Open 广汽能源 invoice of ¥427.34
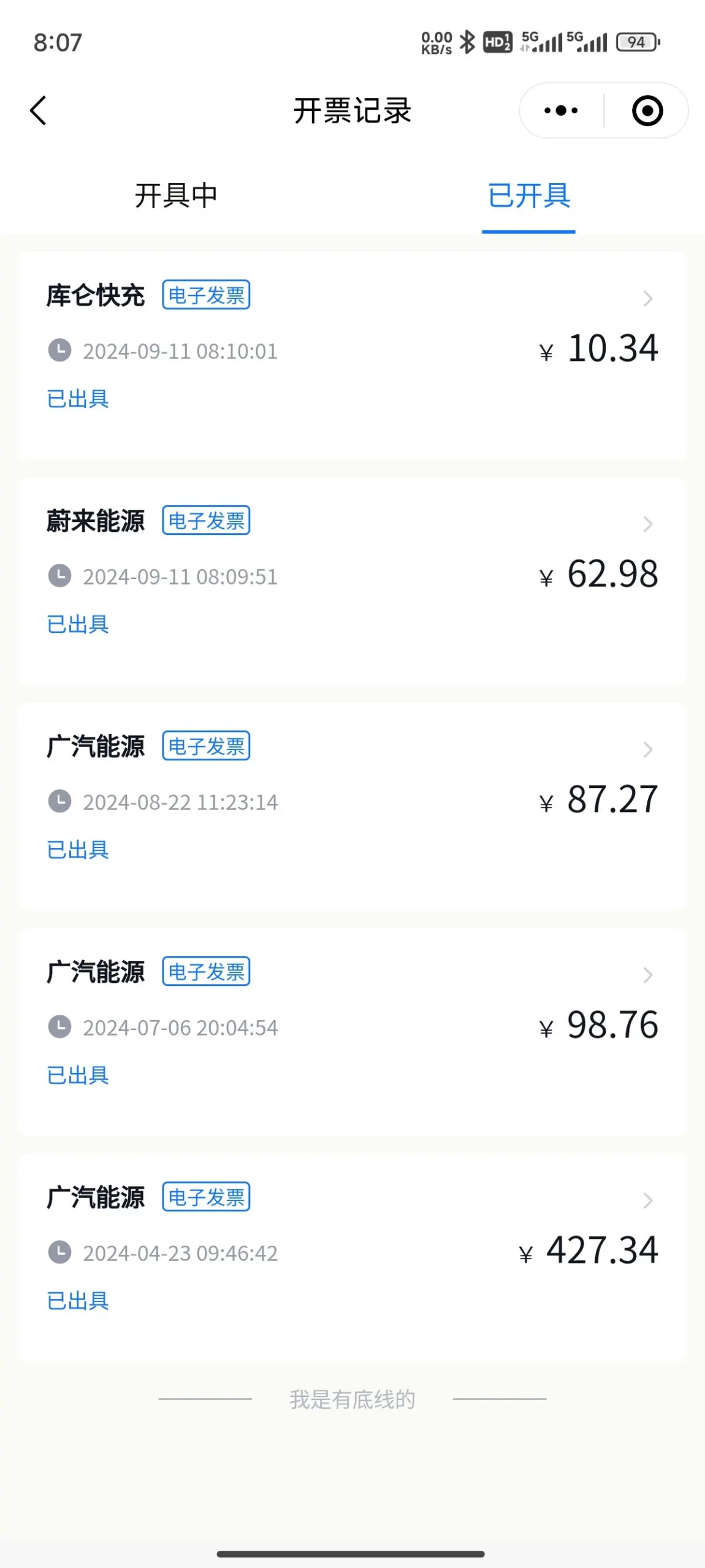The image size is (705, 1568). (x=352, y=1257)
